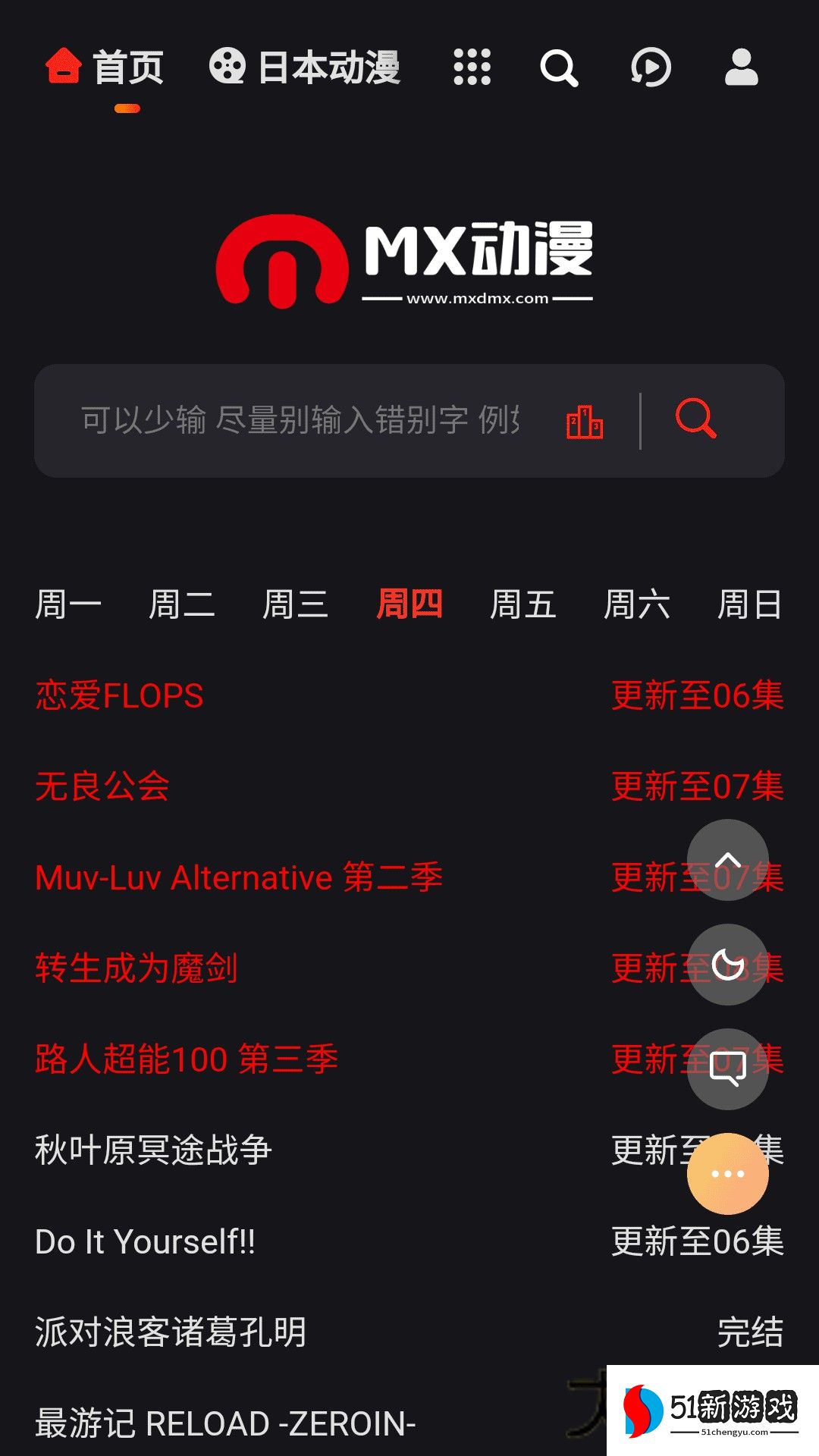Submit search with red magnifier button
This screenshot has height=1456, width=819.
(695, 419)
